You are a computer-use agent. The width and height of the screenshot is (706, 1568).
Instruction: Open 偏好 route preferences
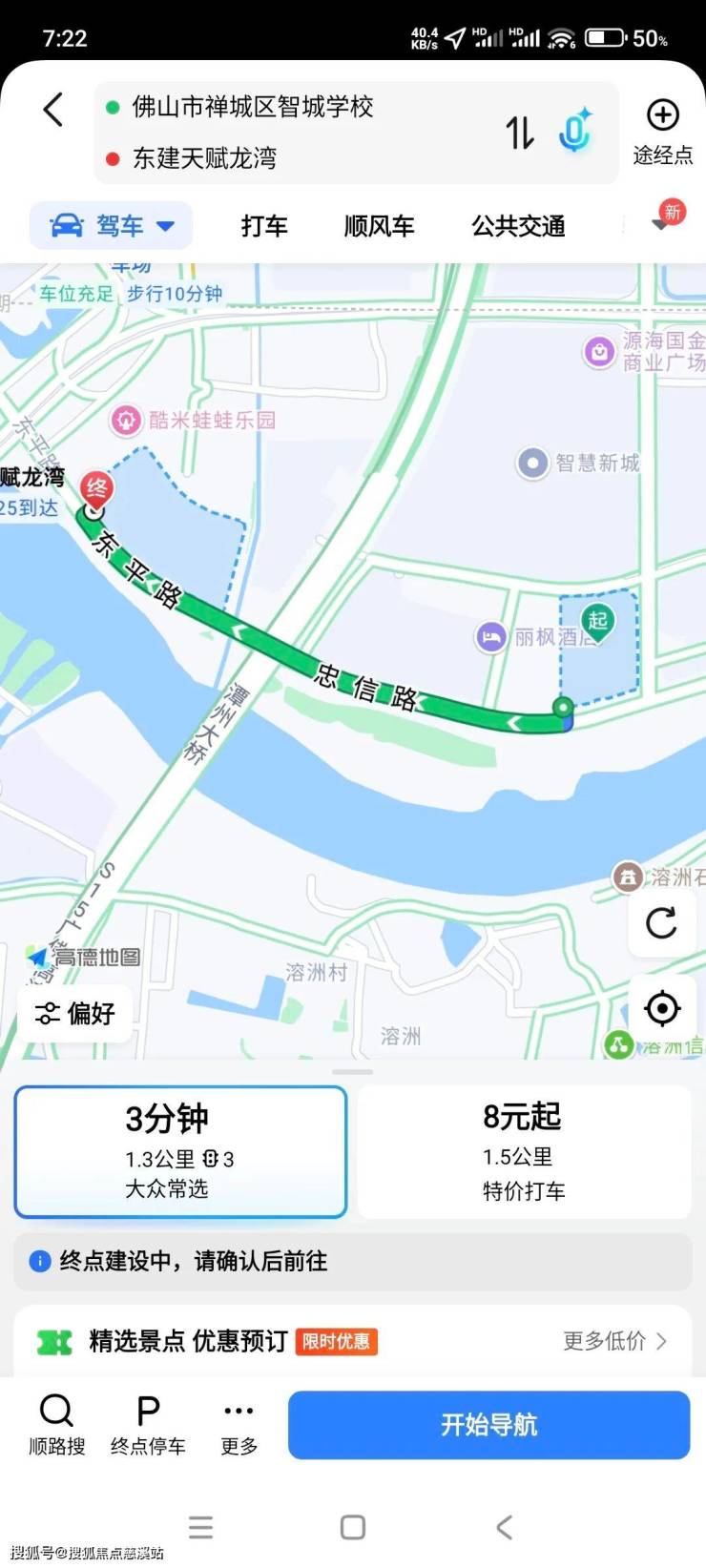click(75, 1013)
